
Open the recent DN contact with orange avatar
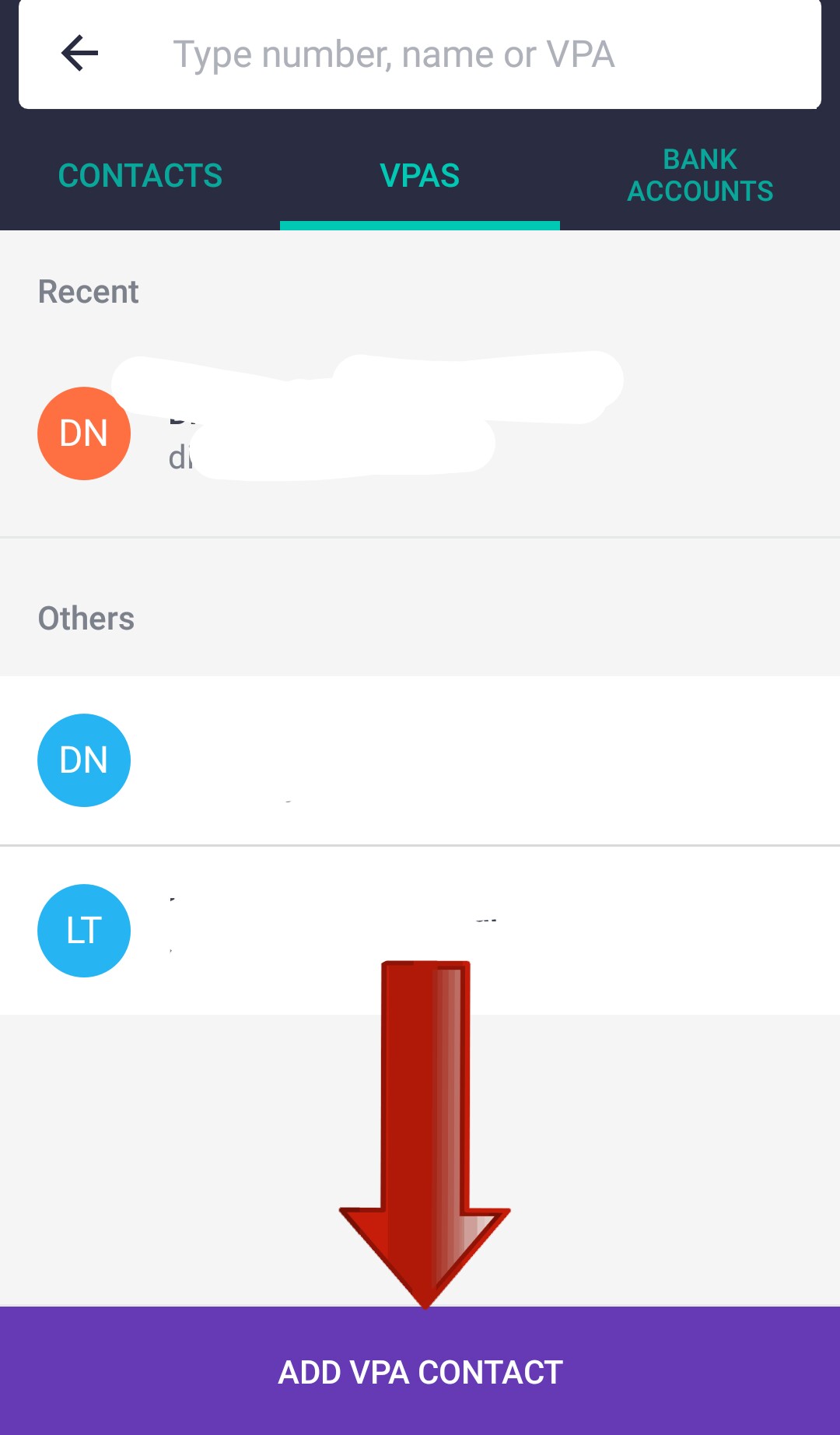[420, 433]
